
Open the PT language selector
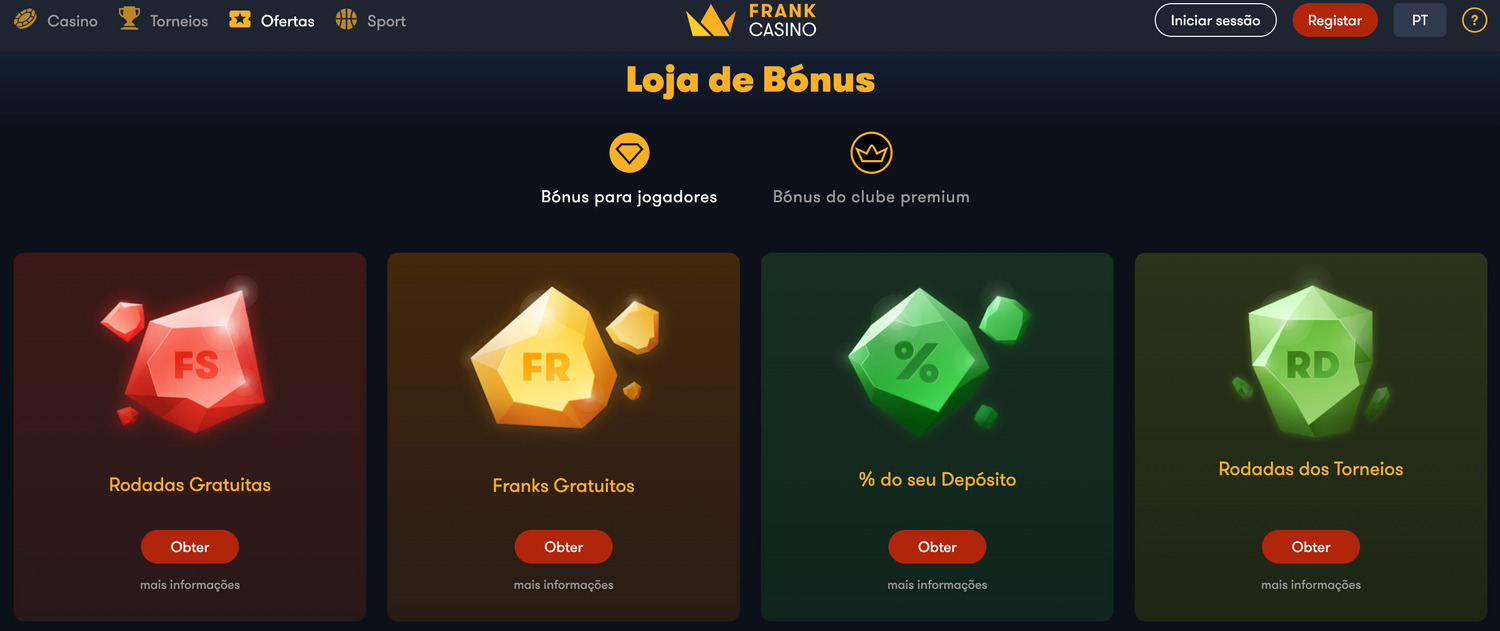point(1419,21)
